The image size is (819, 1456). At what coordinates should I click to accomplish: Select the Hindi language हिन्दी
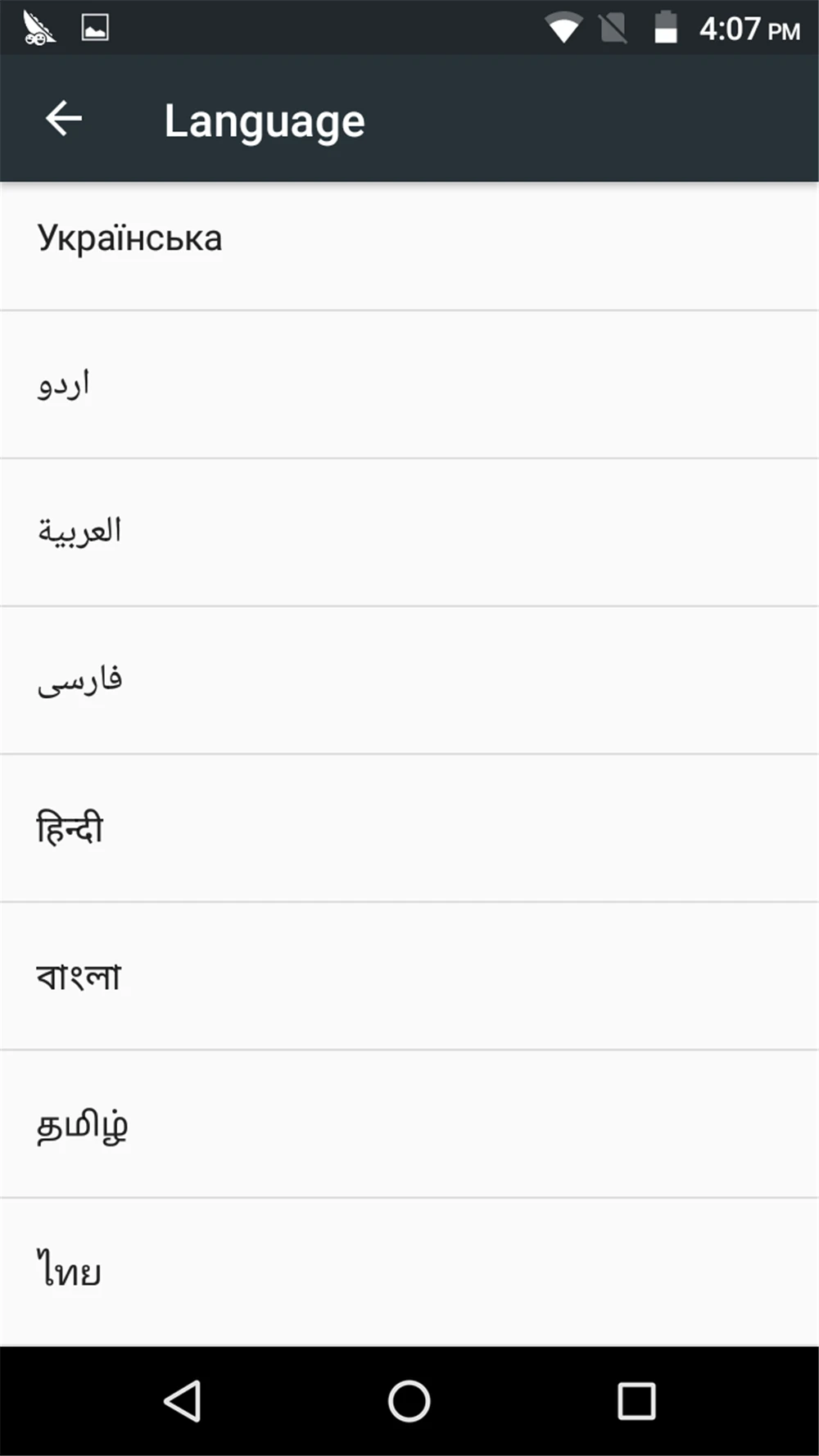click(x=409, y=828)
